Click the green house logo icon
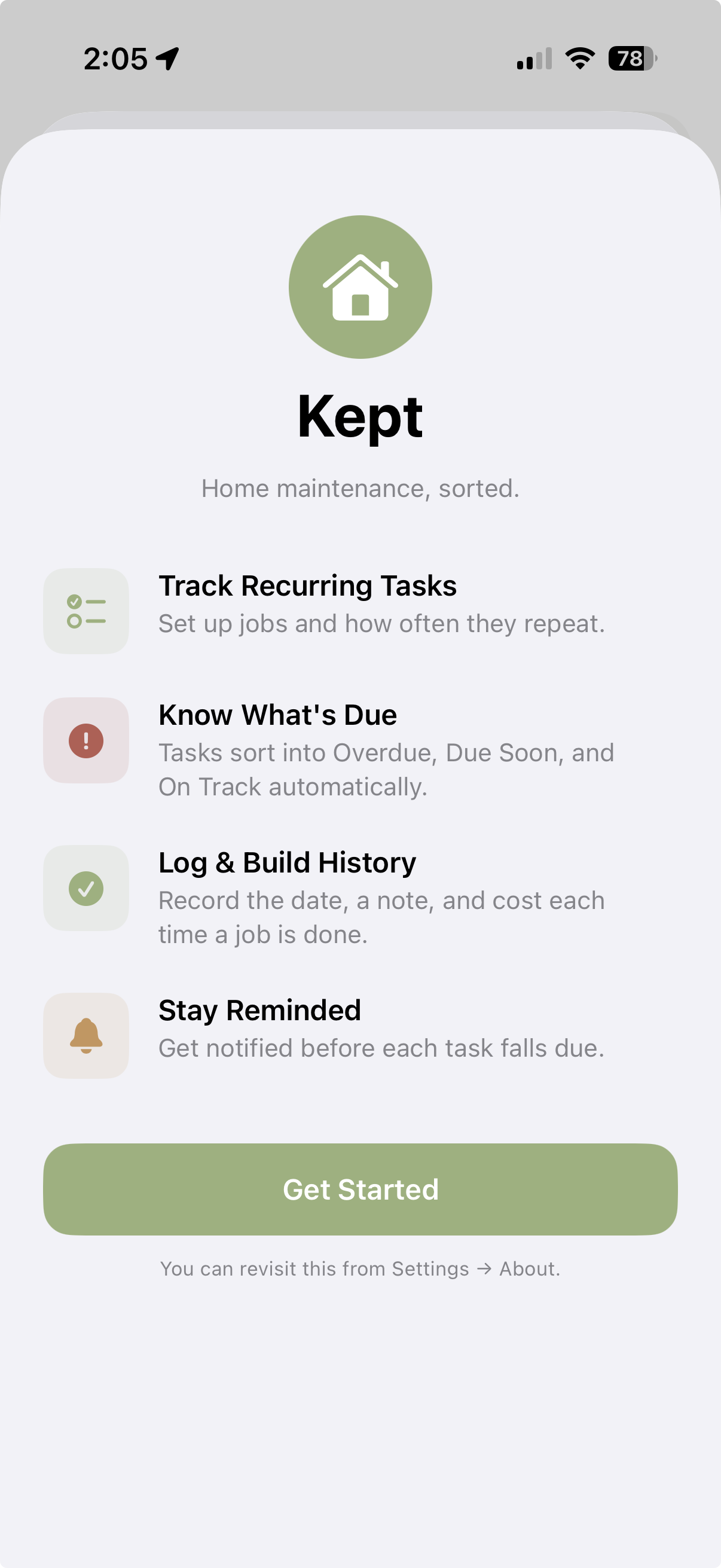Viewport: 721px width, 1568px height. [x=360, y=287]
